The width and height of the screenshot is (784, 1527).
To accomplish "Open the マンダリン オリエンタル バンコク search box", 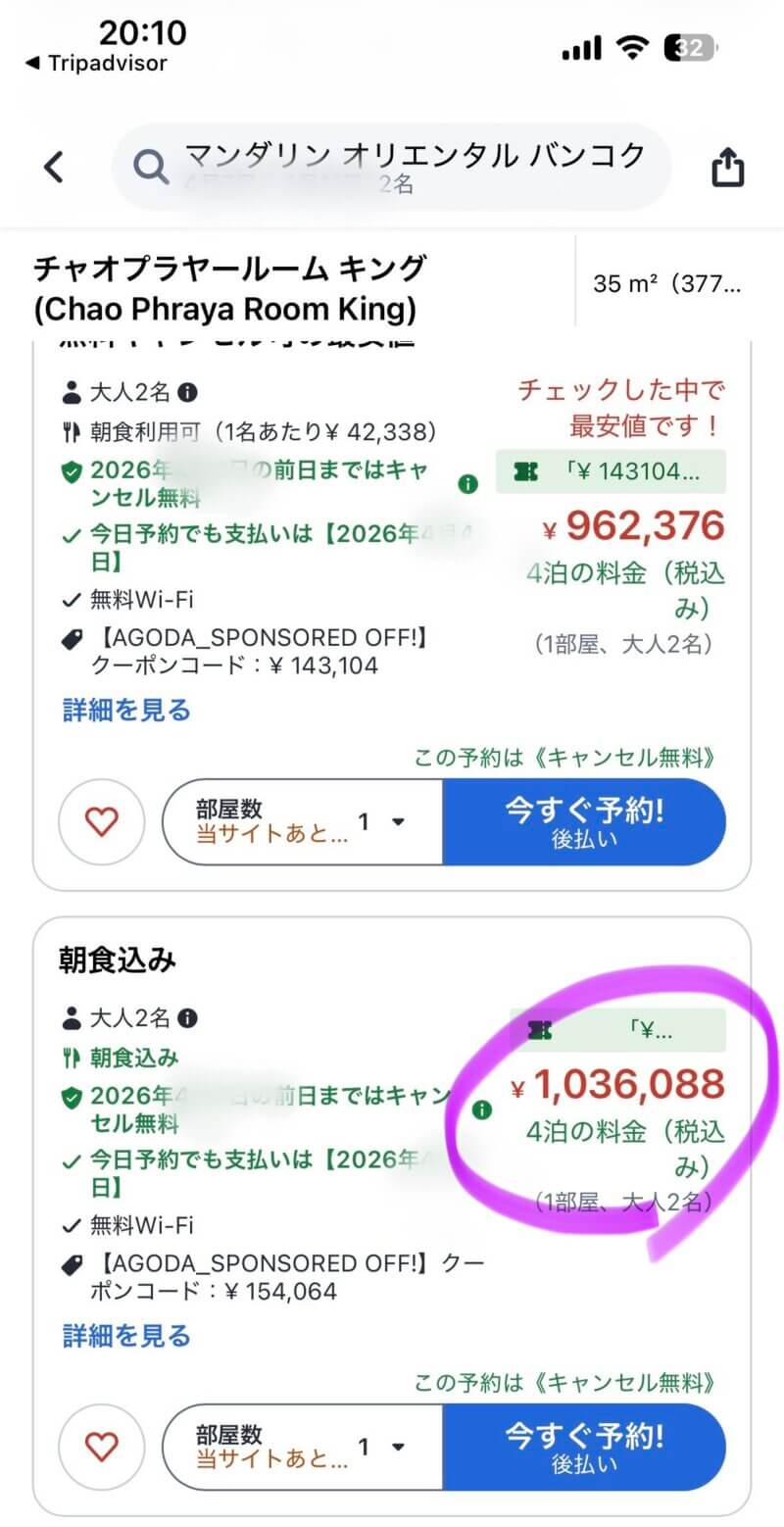I will click(x=392, y=167).
